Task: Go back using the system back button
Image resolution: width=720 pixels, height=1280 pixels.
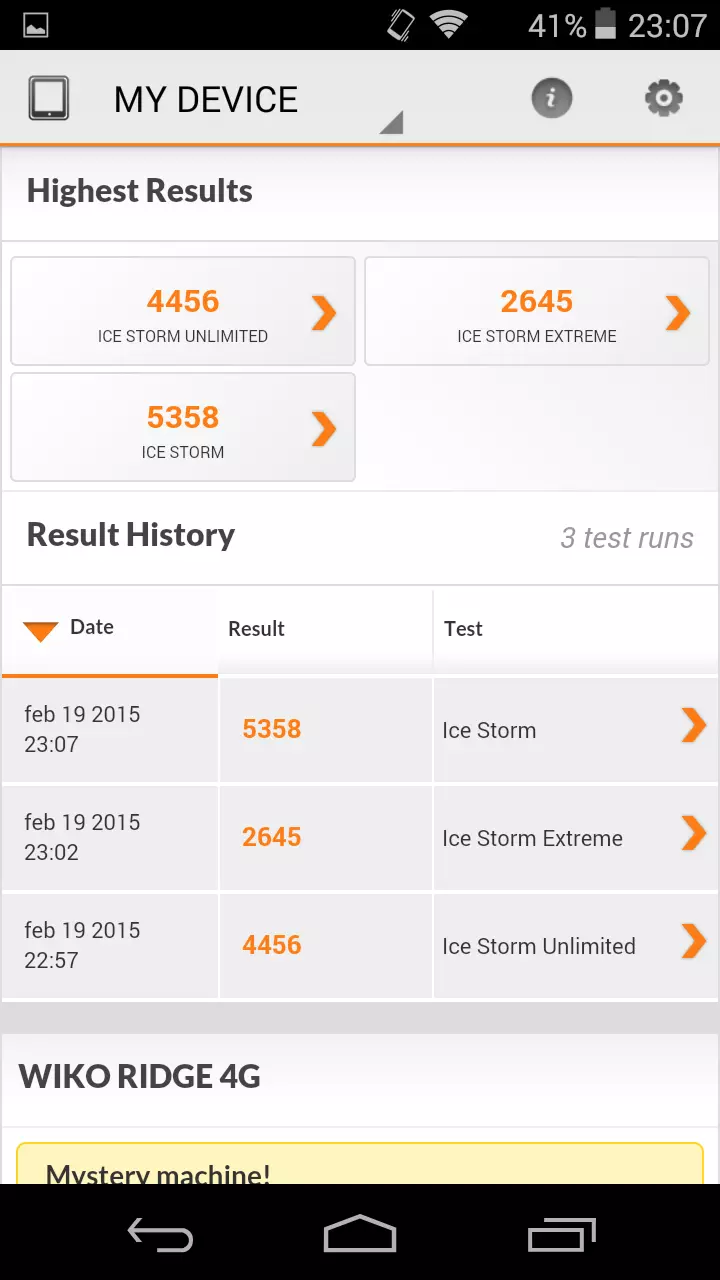Action: pyautogui.click(x=160, y=1234)
